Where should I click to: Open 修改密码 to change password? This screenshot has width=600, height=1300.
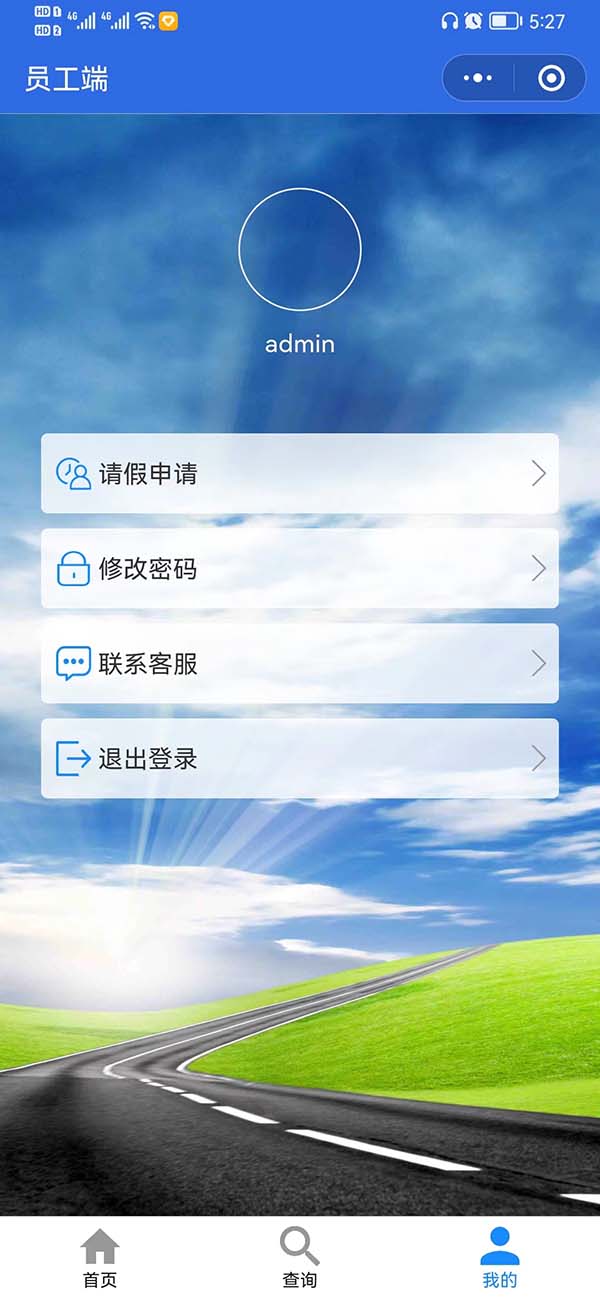click(300, 568)
